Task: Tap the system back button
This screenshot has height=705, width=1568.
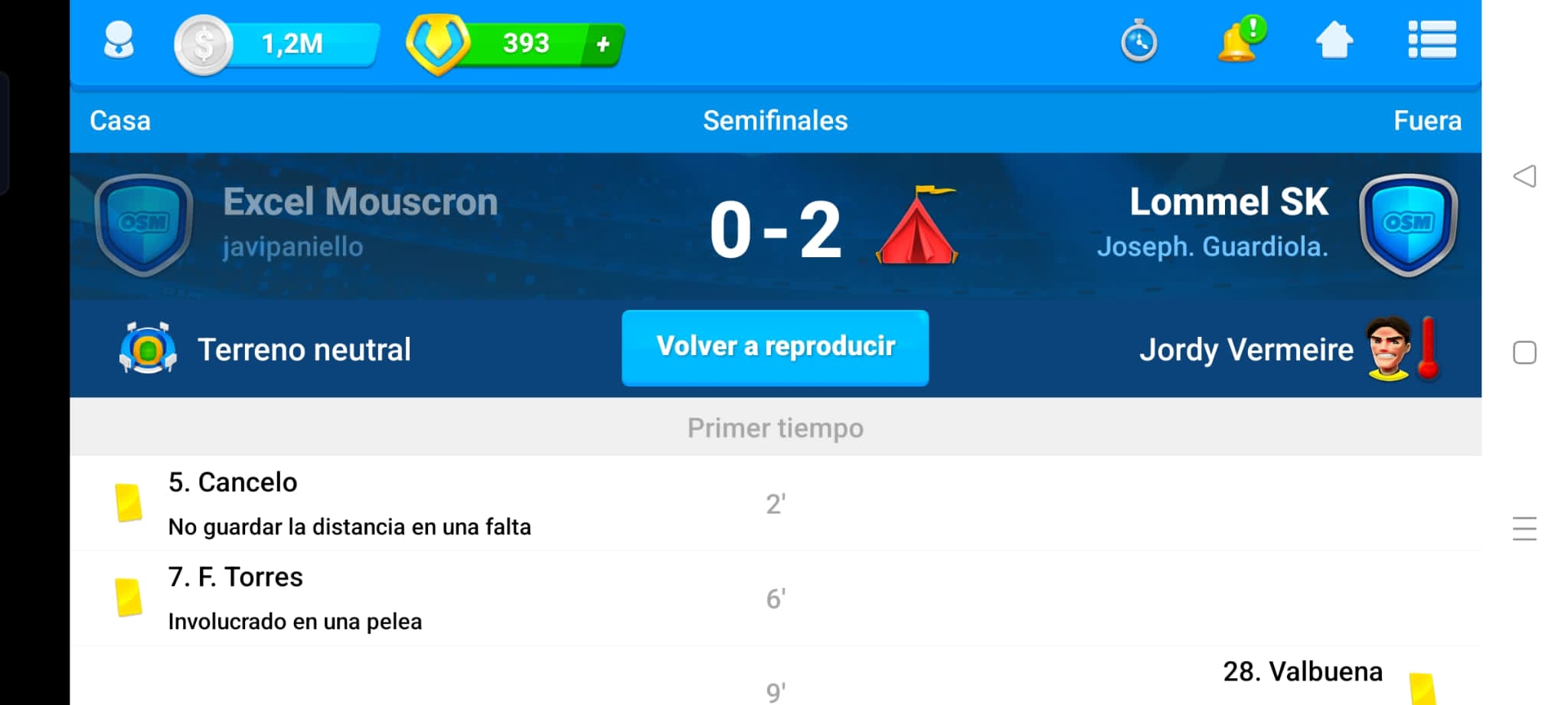Action: tap(1524, 176)
